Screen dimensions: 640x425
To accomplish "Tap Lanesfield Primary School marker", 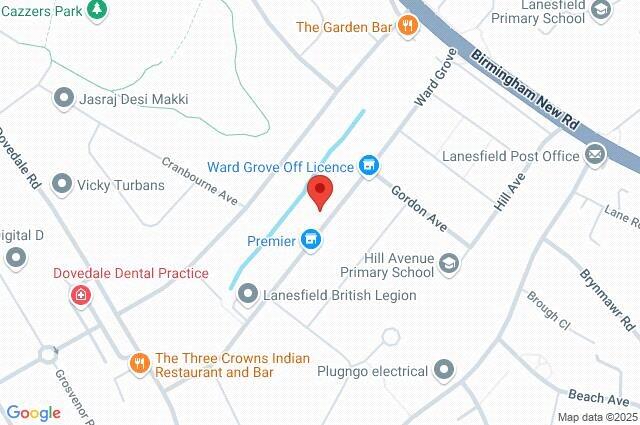I will [x=601, y=10].
